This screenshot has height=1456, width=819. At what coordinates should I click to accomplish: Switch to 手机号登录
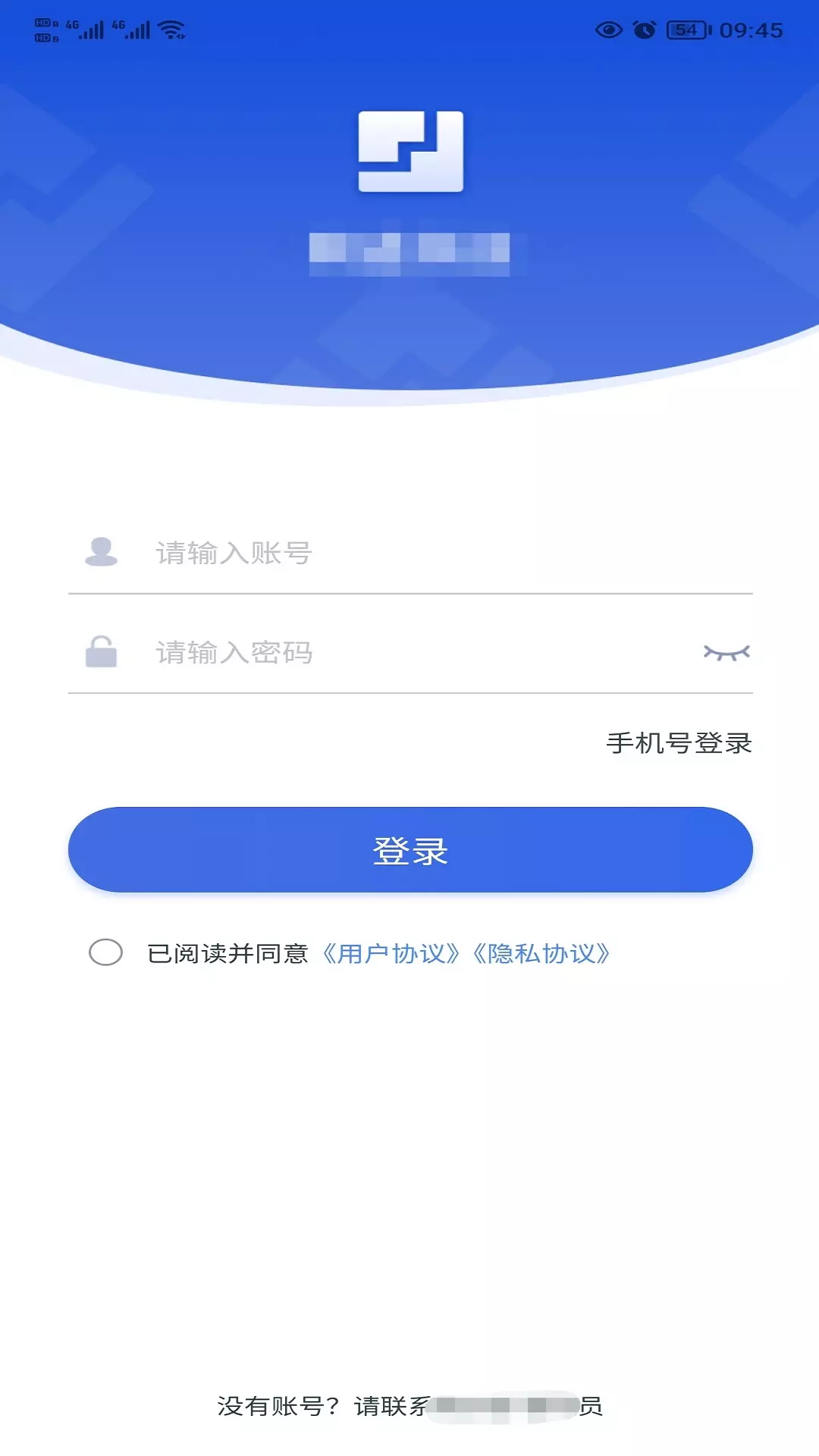tap(679, 743)
